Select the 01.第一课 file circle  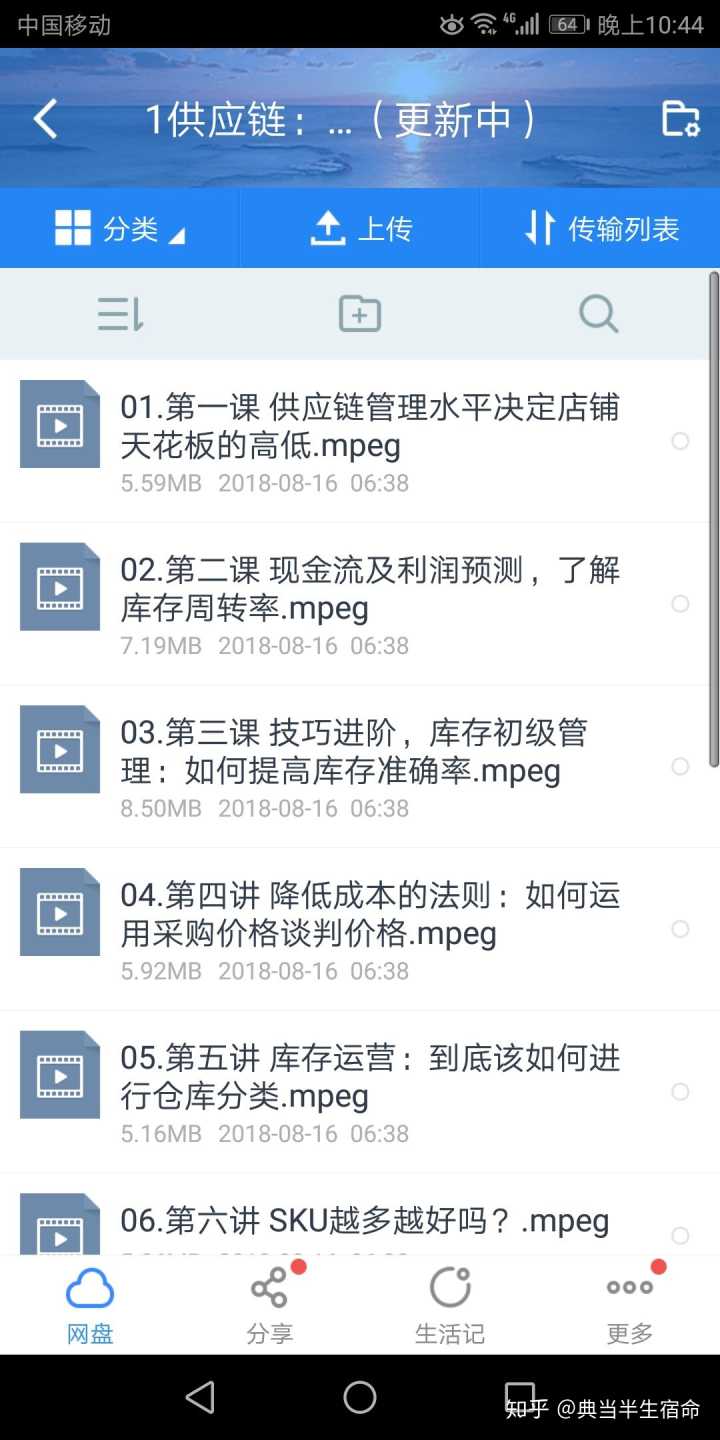coord(680,441)
